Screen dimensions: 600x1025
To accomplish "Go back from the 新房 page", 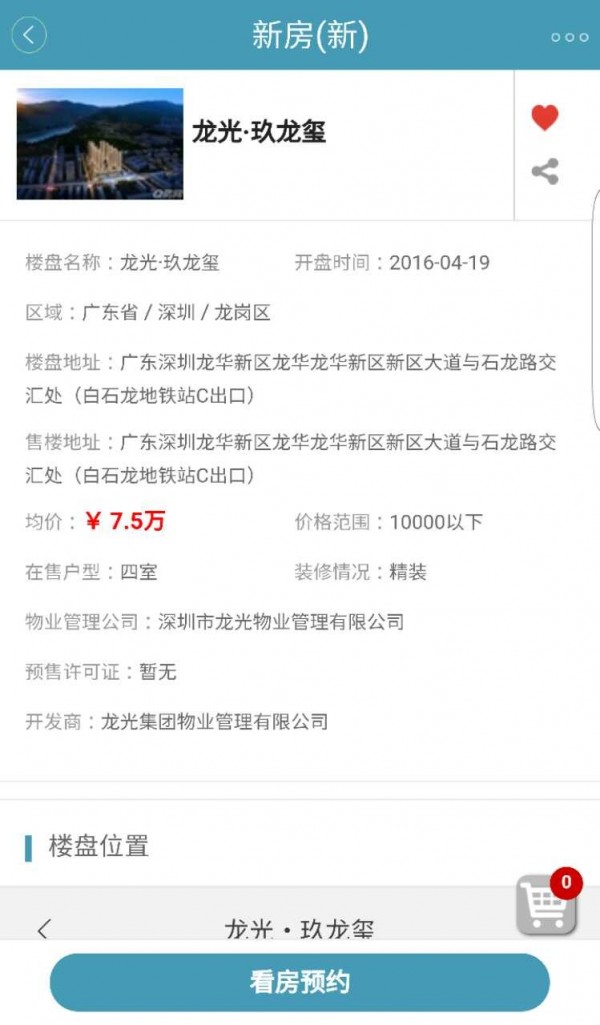I will click(29, 36).
